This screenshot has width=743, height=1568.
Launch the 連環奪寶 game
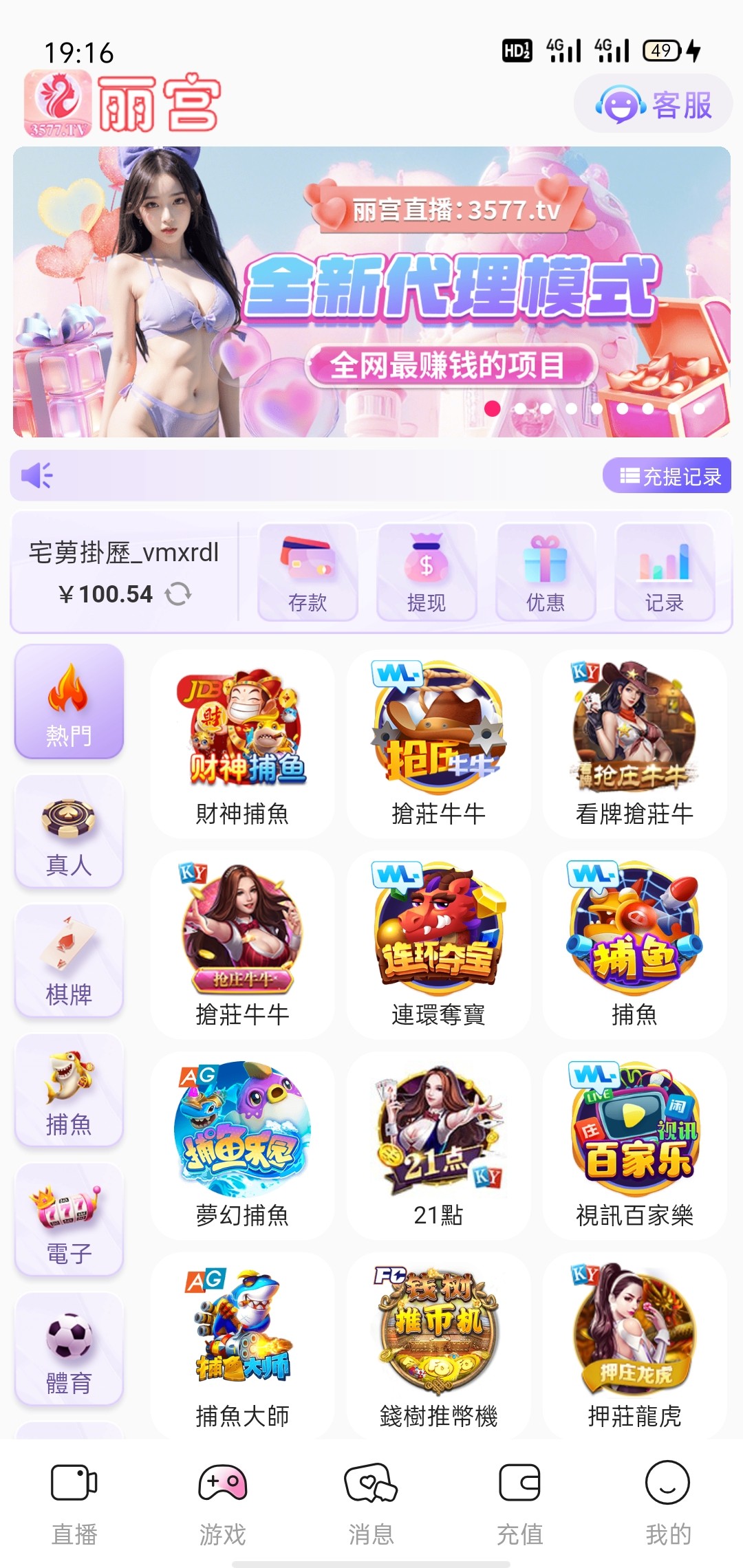tap(438, 944)
